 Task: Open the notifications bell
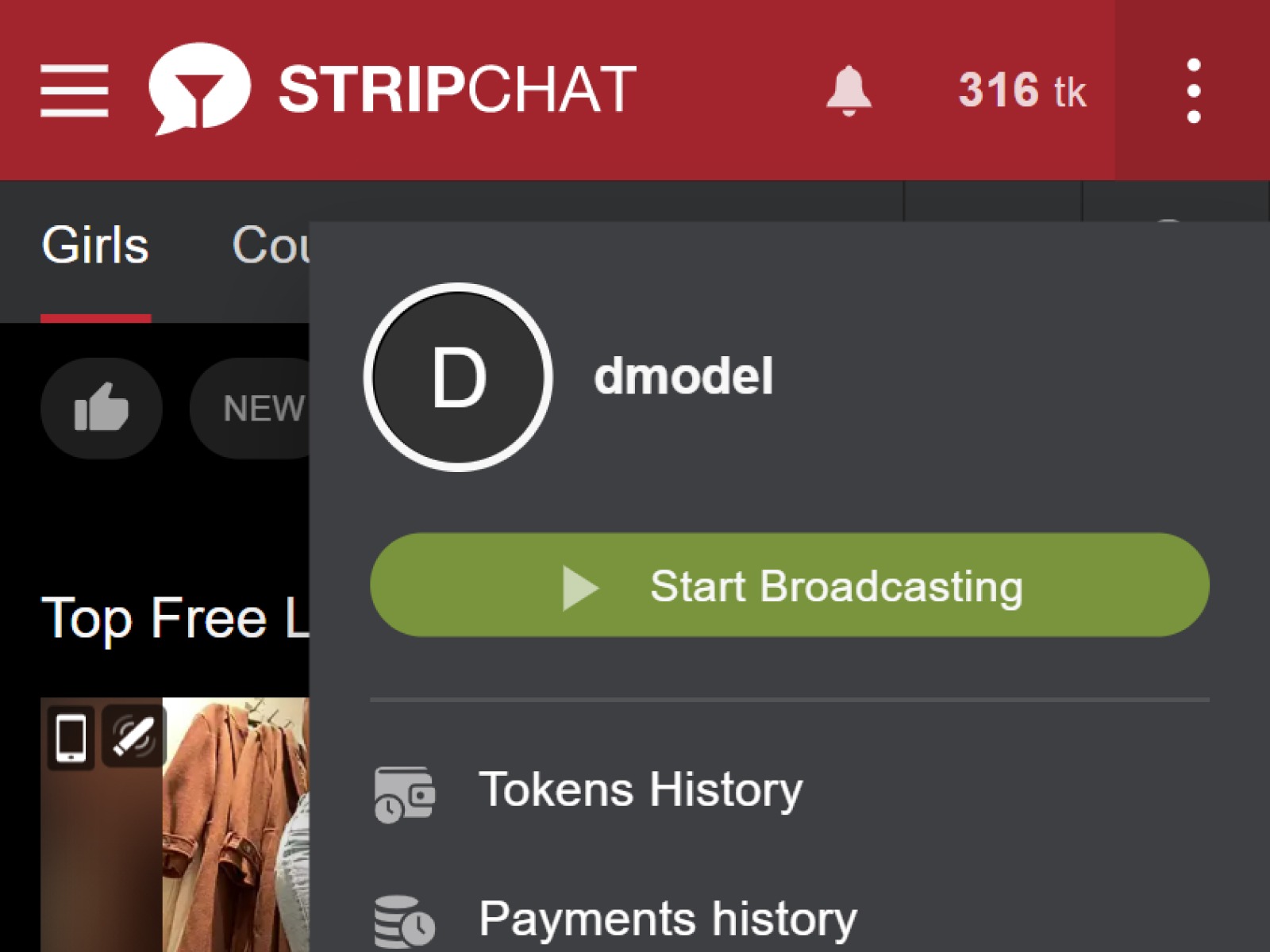[849, 90]
